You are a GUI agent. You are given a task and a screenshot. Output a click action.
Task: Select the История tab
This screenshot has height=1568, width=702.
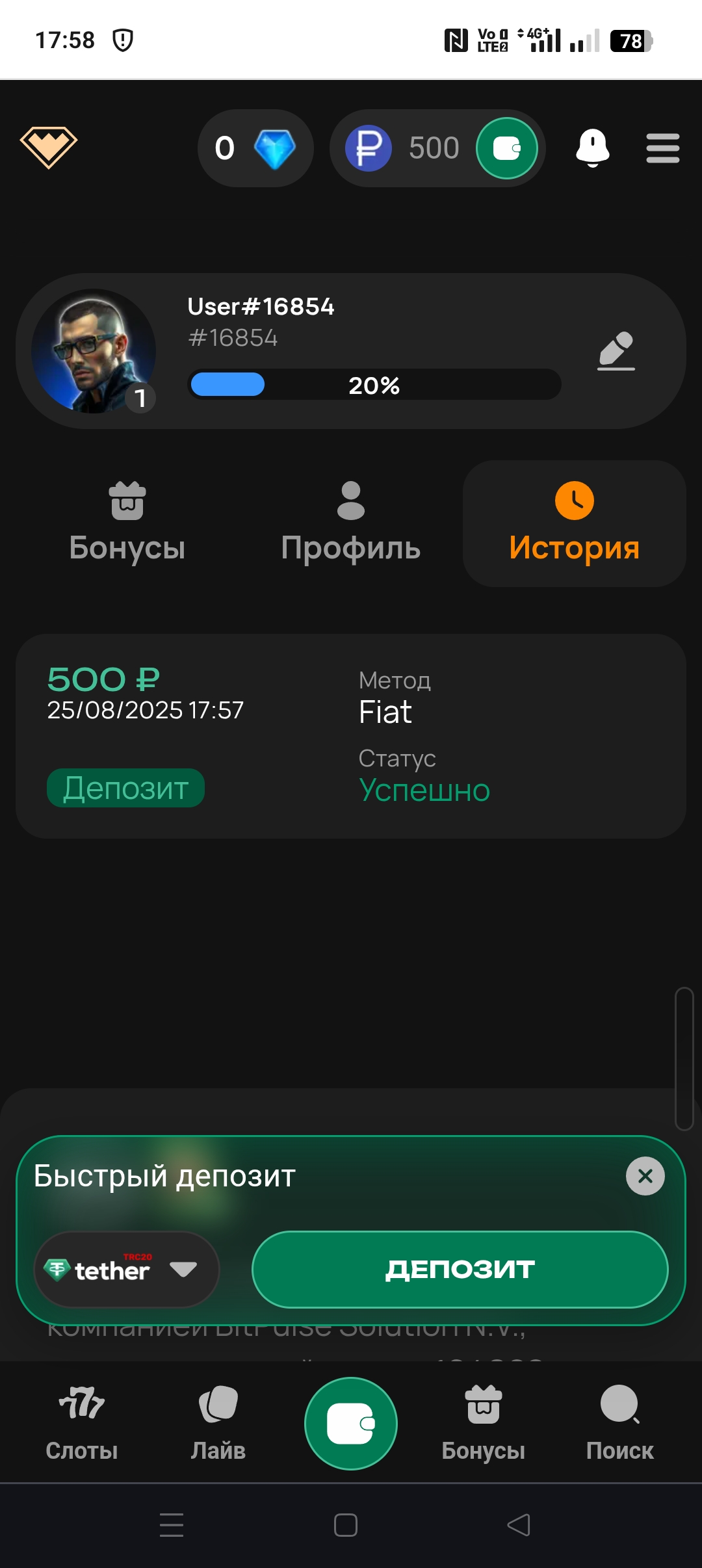tap(574, 523)
